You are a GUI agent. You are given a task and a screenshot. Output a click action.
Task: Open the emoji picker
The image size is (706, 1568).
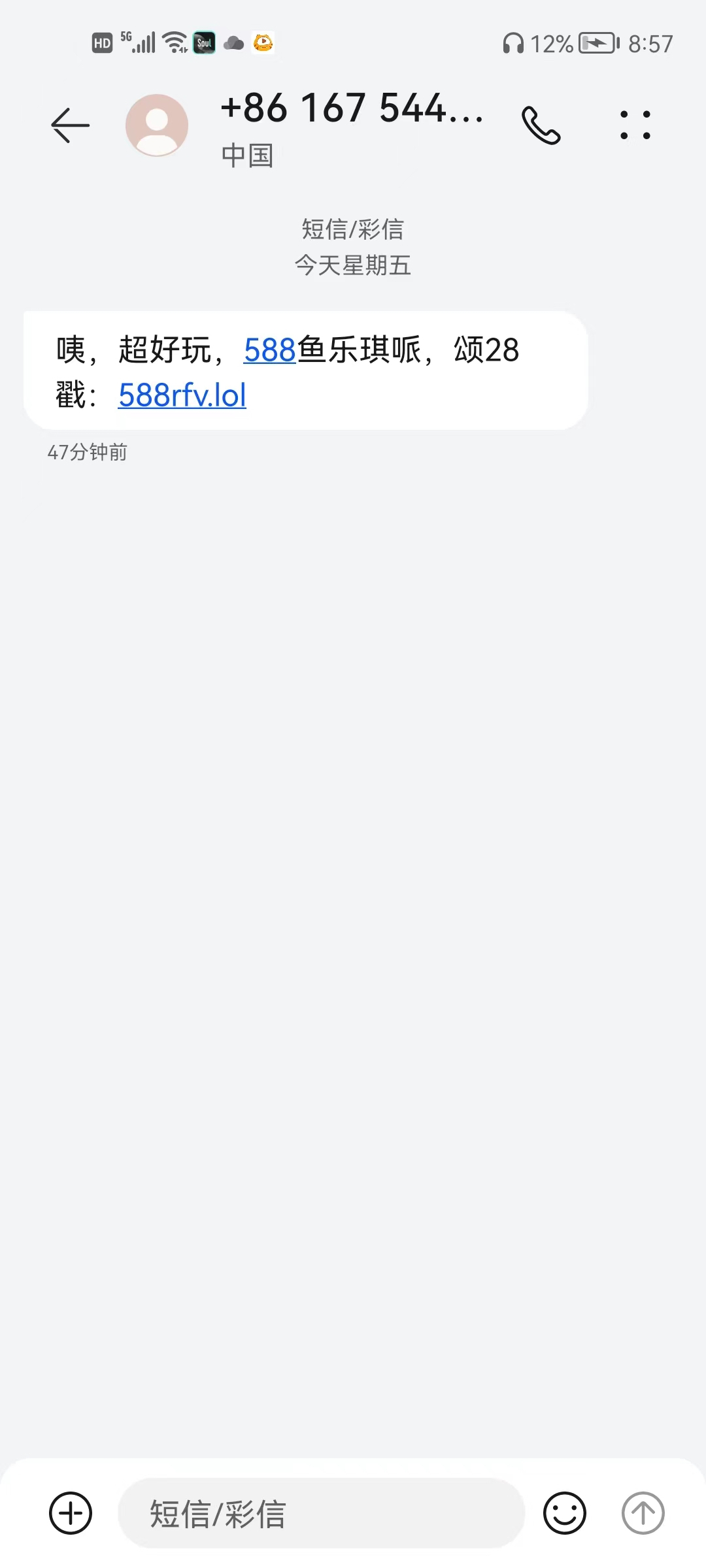565,1512
